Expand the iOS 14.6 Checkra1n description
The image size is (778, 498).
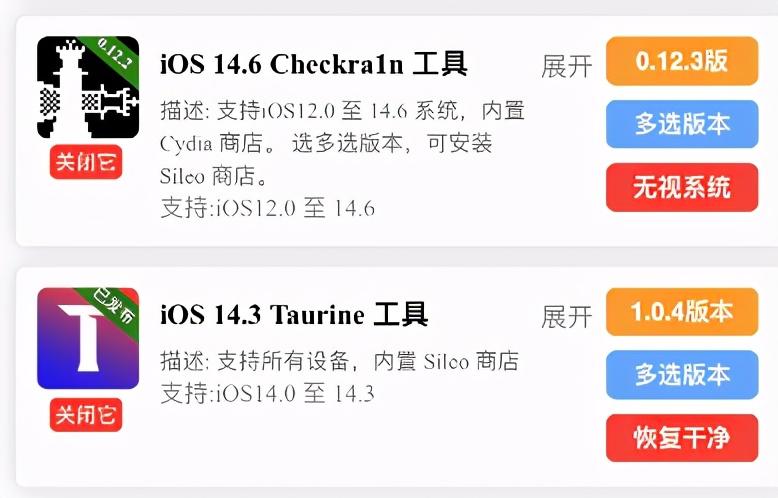pos(567,66)
